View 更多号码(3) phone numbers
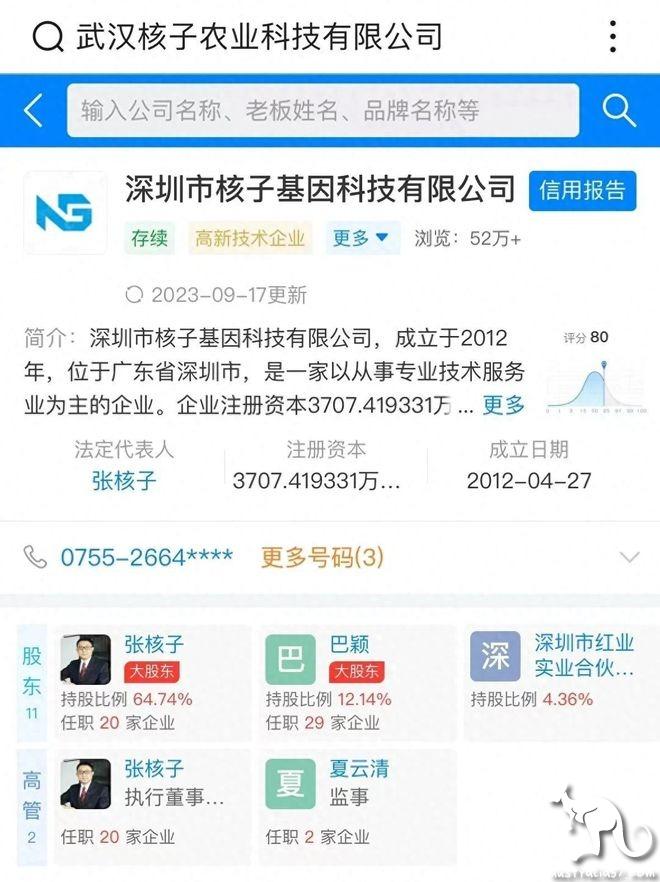Viewport: 660px width, 882px height. coord(322,557)
